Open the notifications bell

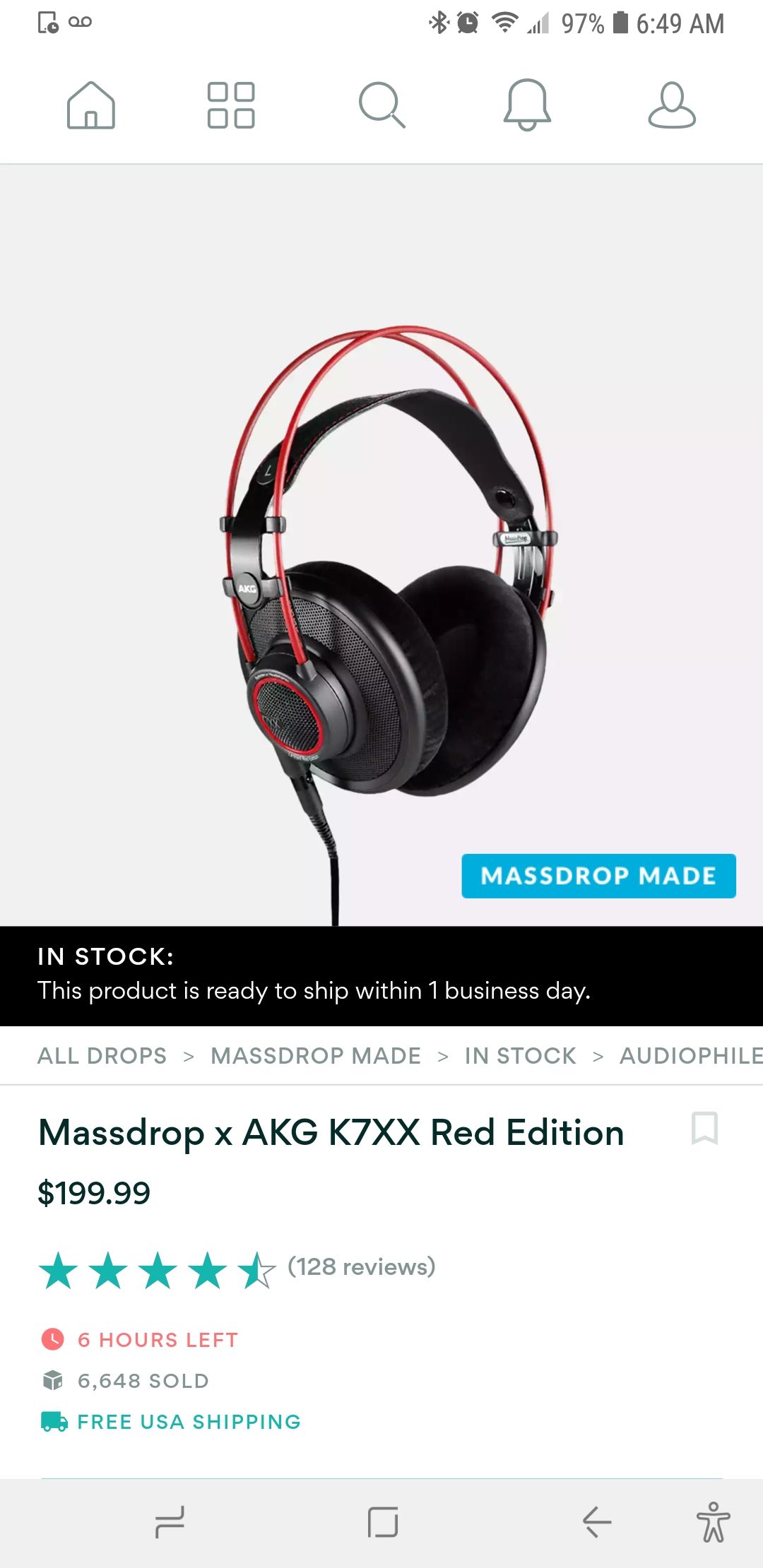[x=527, y=105]
